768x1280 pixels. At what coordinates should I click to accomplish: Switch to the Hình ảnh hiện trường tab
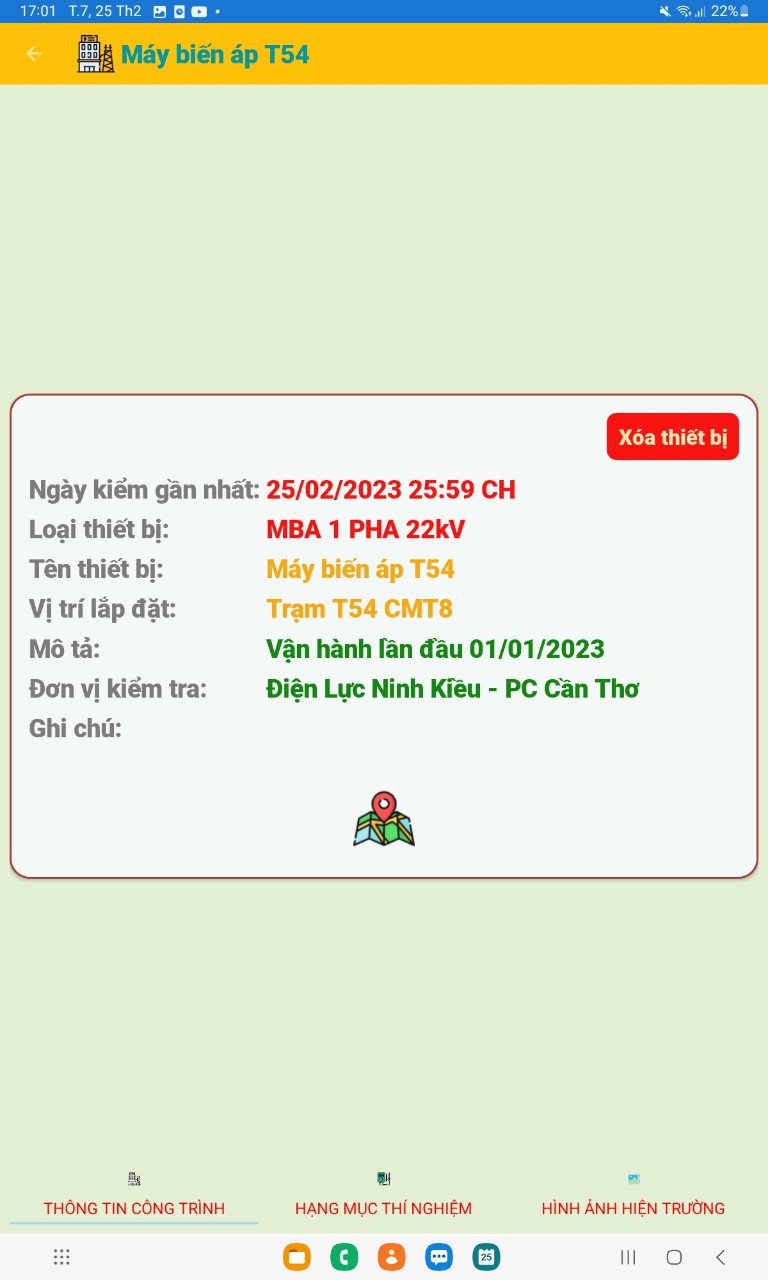pyautogui.click(x=633, y=1197)
